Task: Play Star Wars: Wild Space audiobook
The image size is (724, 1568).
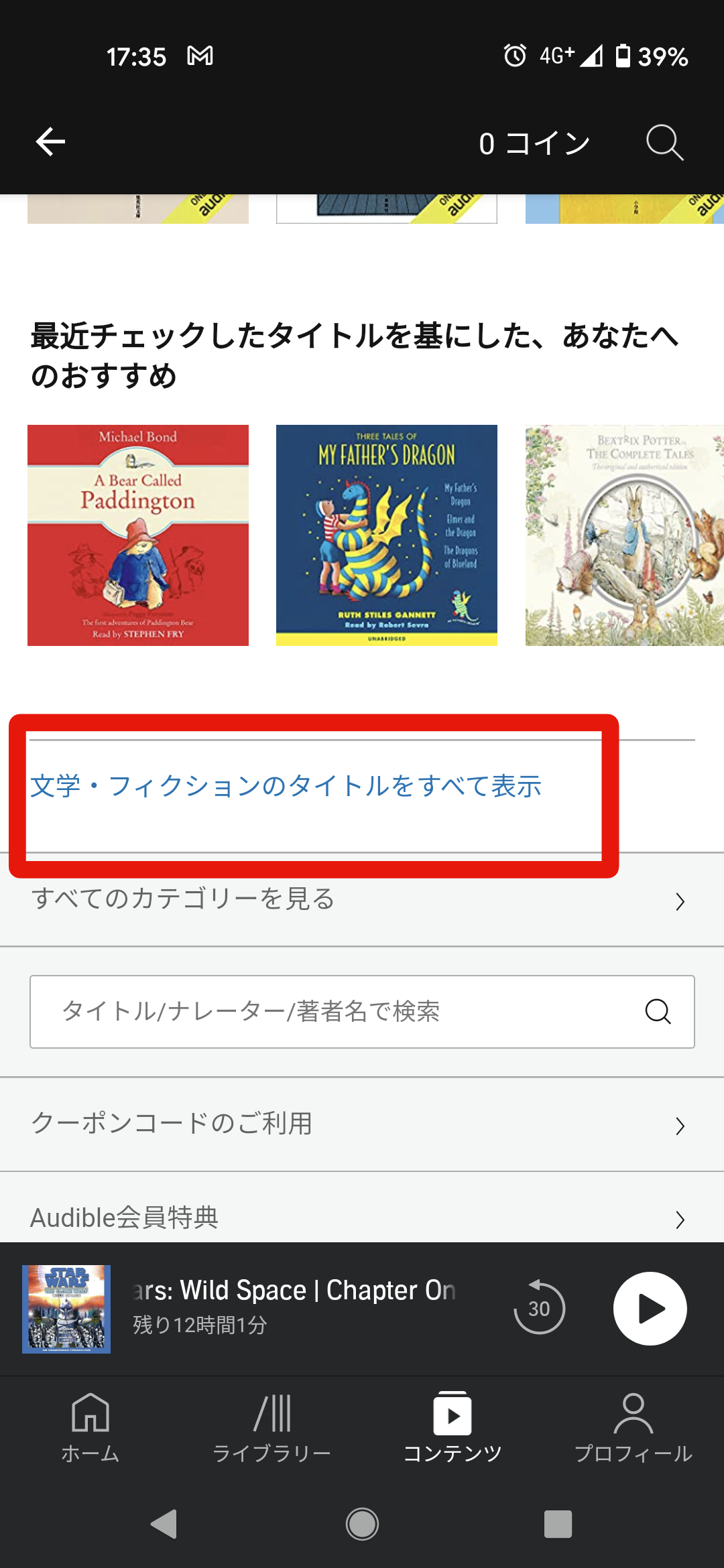Action: click(650, 1308)
